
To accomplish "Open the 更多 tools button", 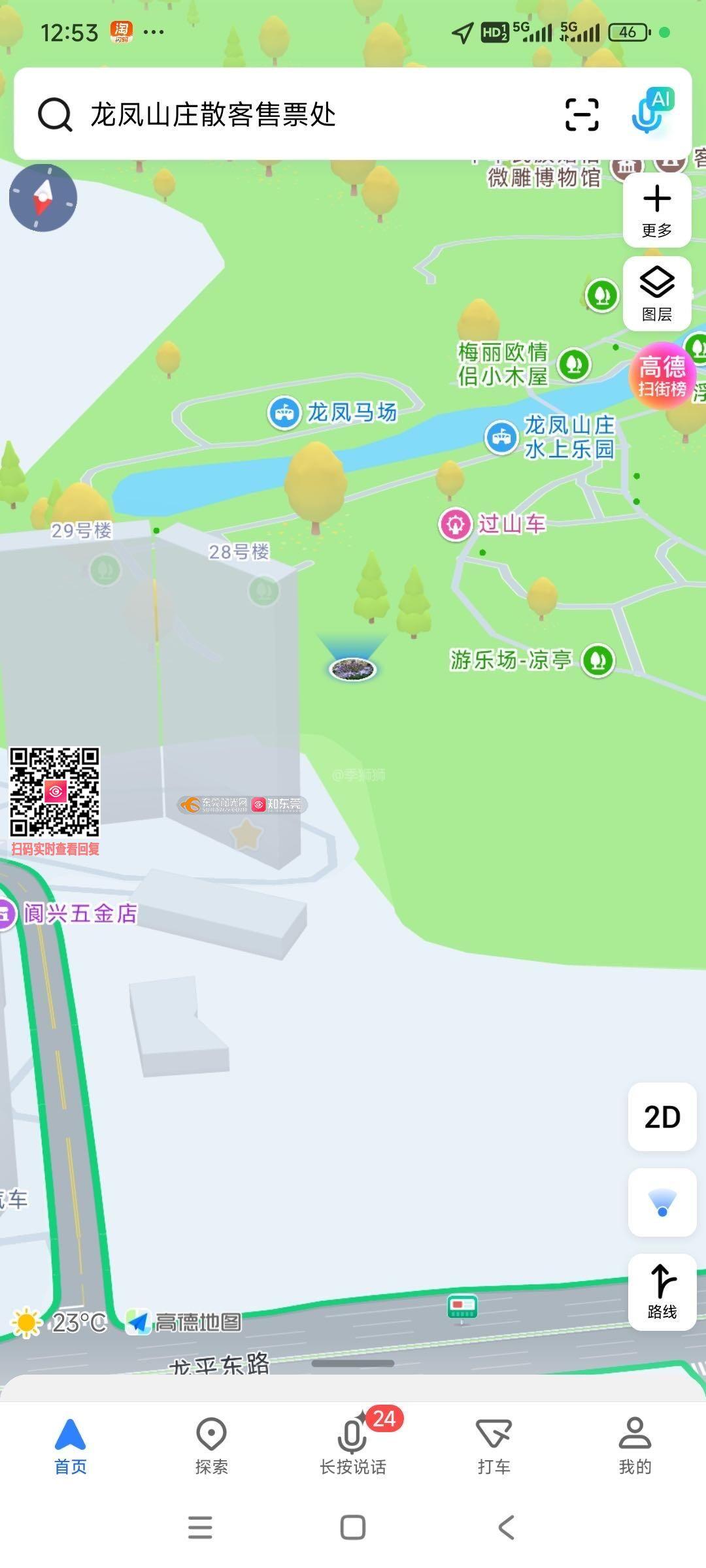I will click(x=656, y=210).
